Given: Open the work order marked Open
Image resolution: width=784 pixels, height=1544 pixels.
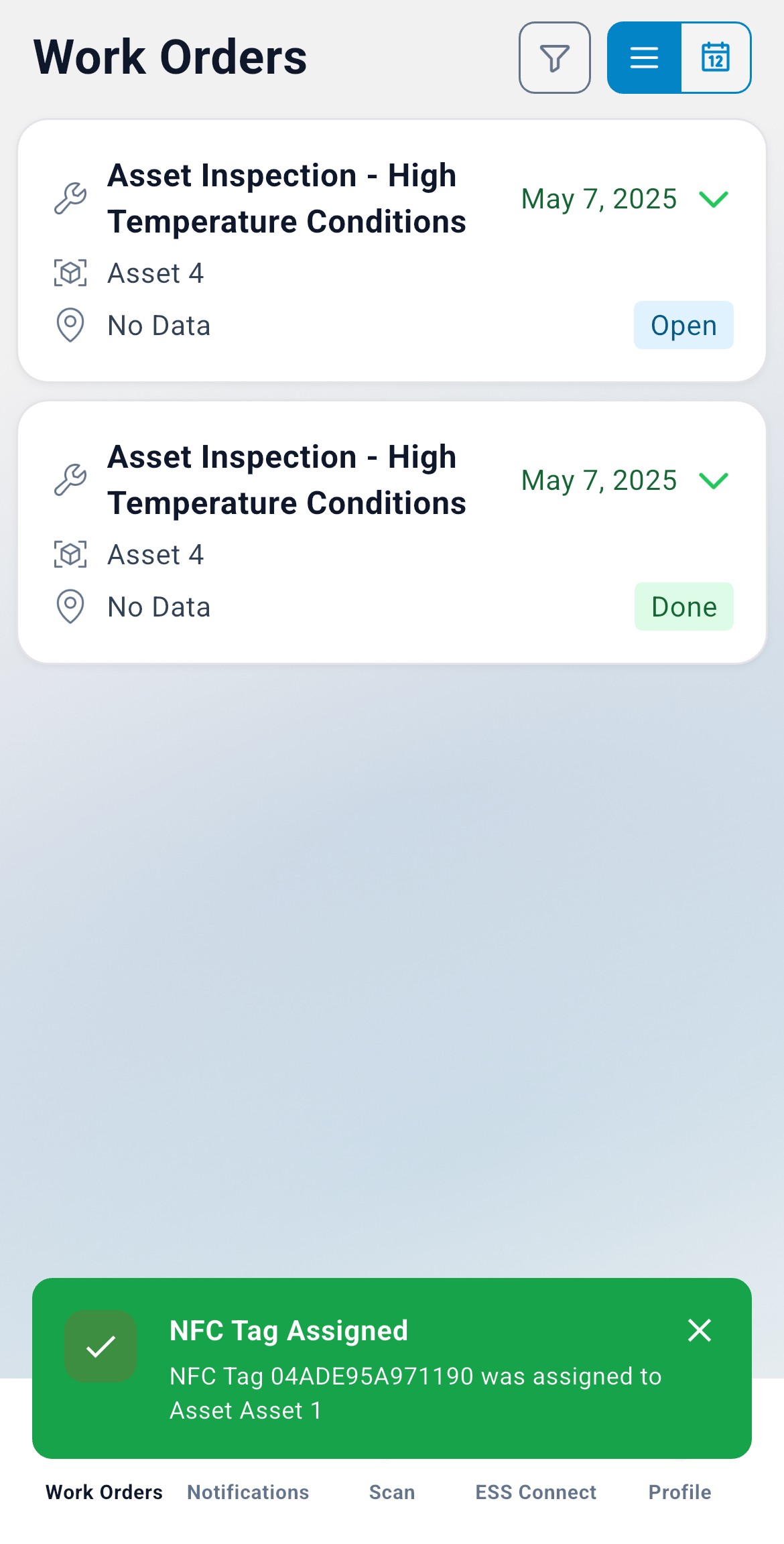Looking at the screenshot, I should 392,251.
